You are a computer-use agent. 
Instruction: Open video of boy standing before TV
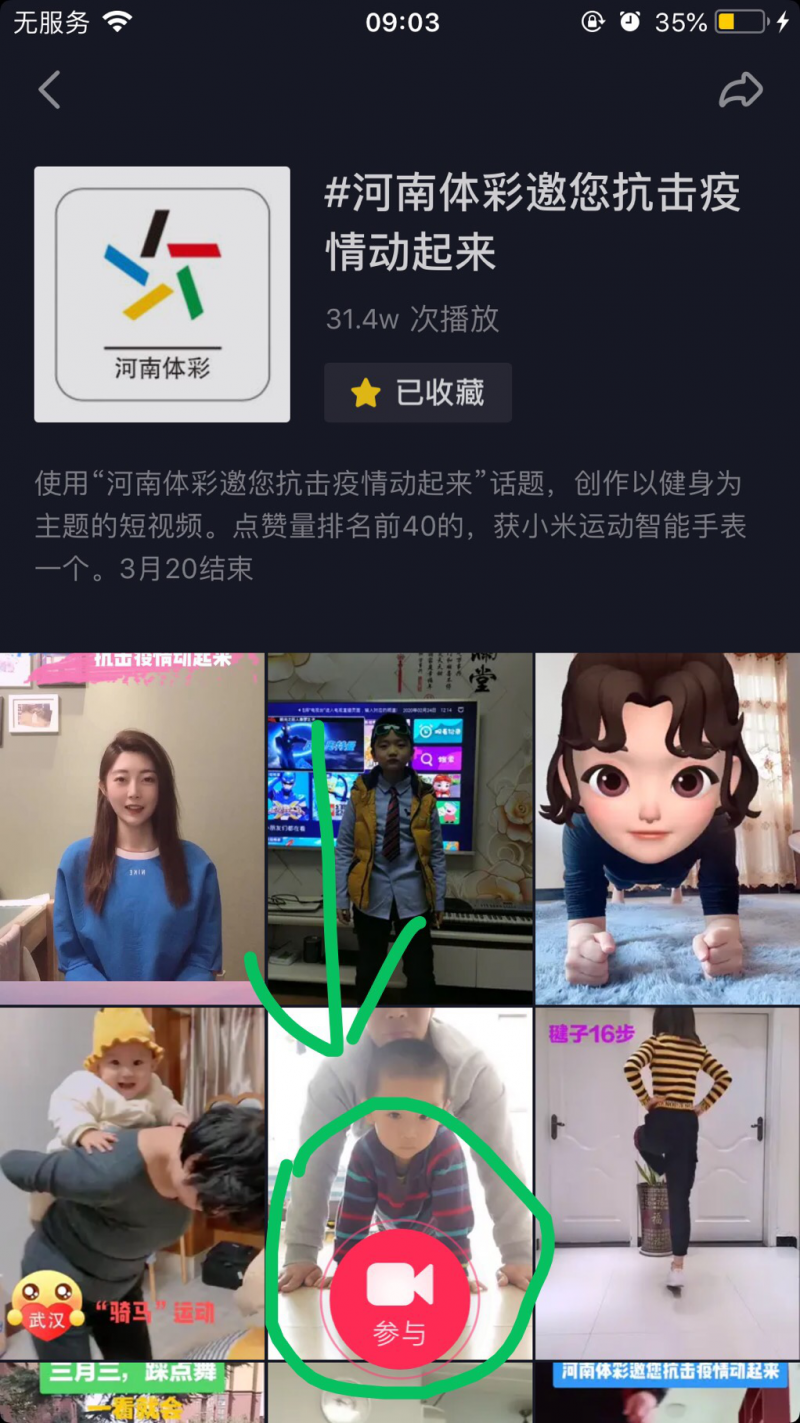click(x=400, y=829)
